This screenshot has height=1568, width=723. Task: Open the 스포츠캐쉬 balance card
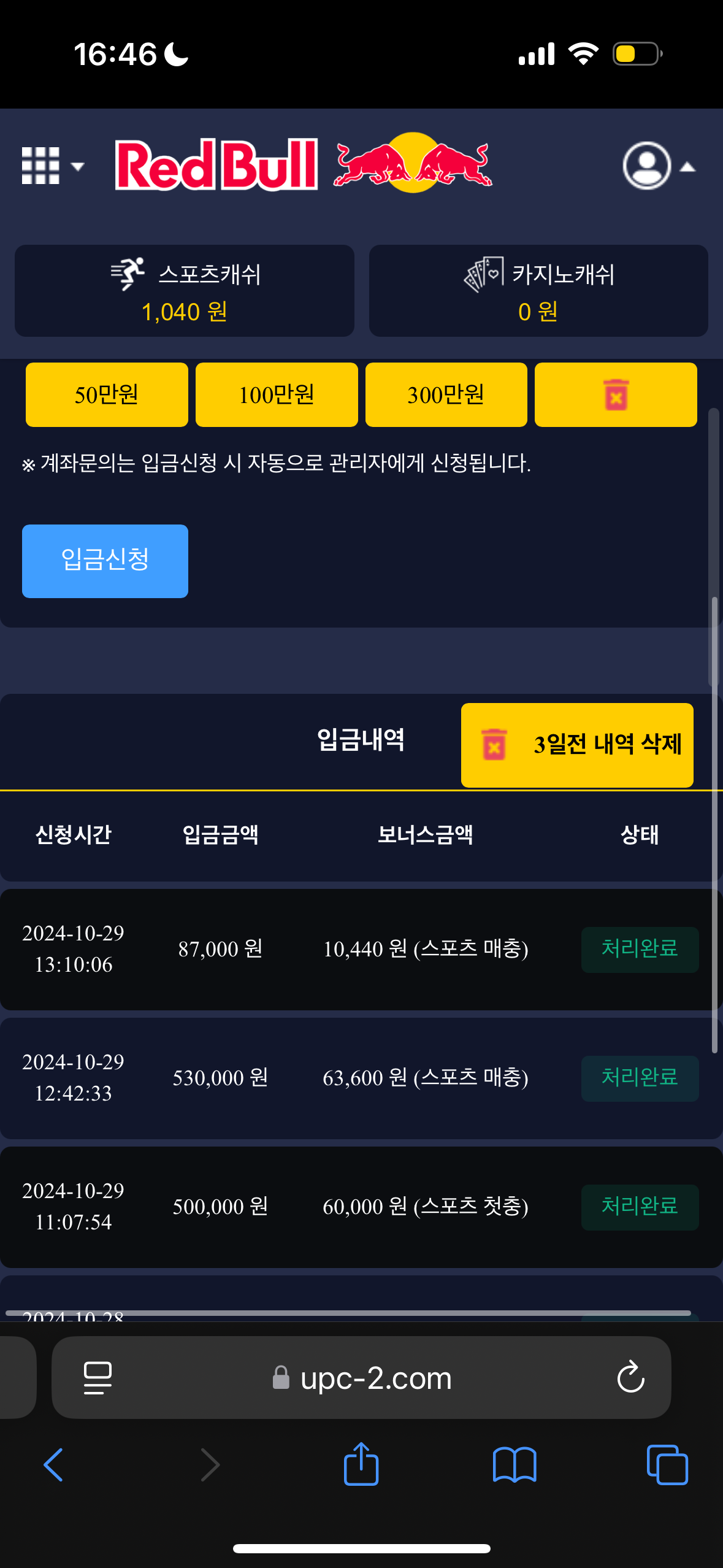[x=185, y=291]
